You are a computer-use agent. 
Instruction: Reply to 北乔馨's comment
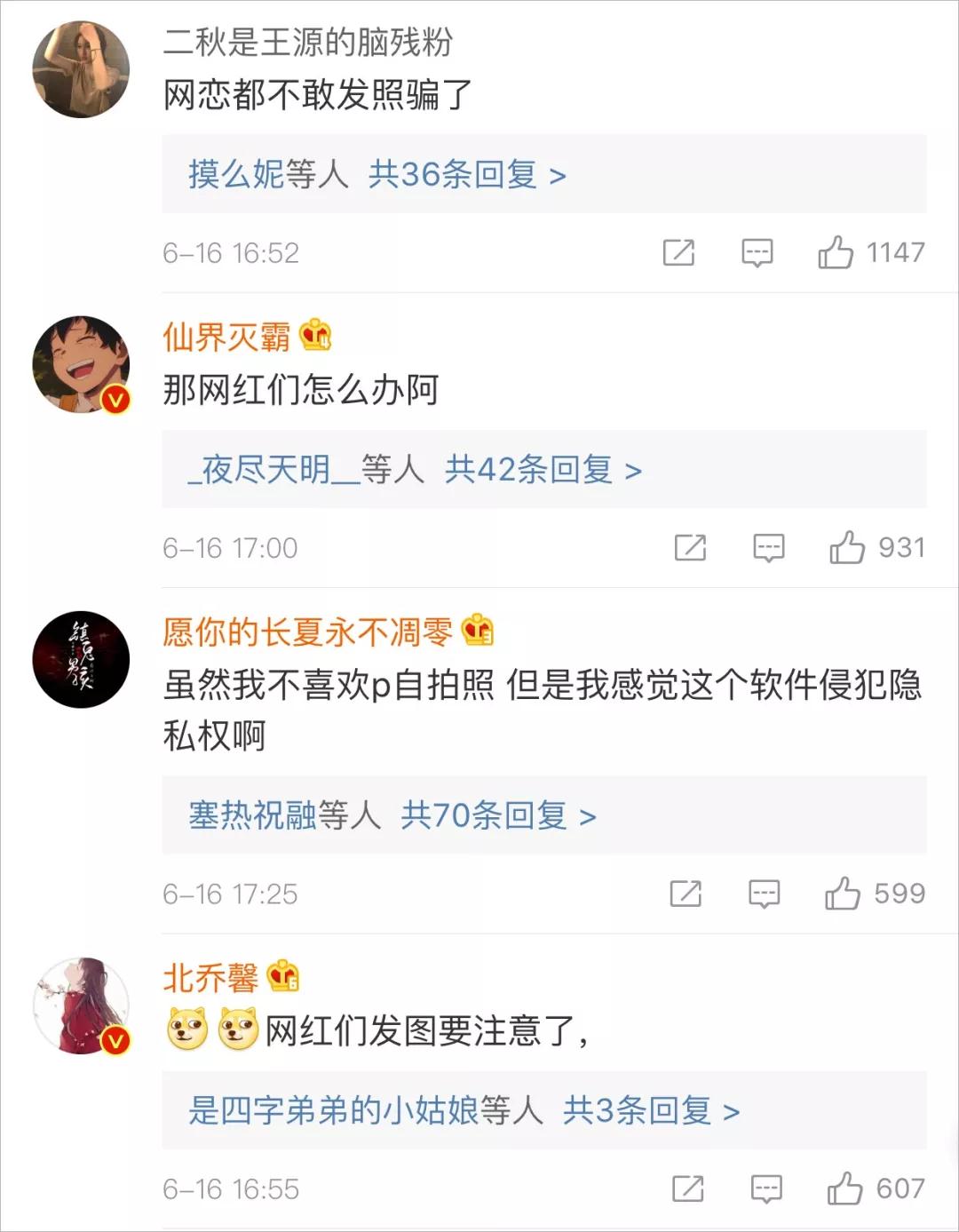[x=765, y=1188]
